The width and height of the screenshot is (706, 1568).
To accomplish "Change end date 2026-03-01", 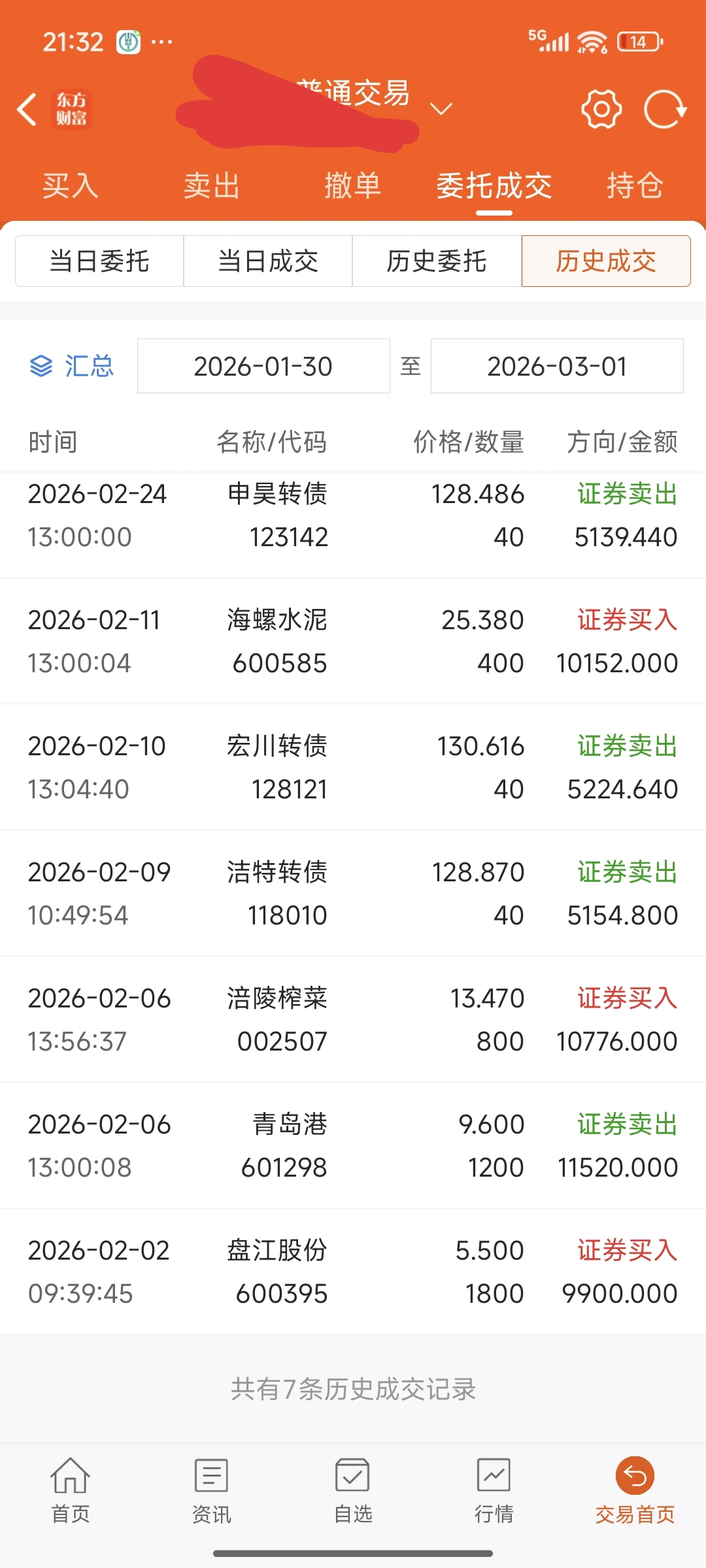I will coord(557,366).
